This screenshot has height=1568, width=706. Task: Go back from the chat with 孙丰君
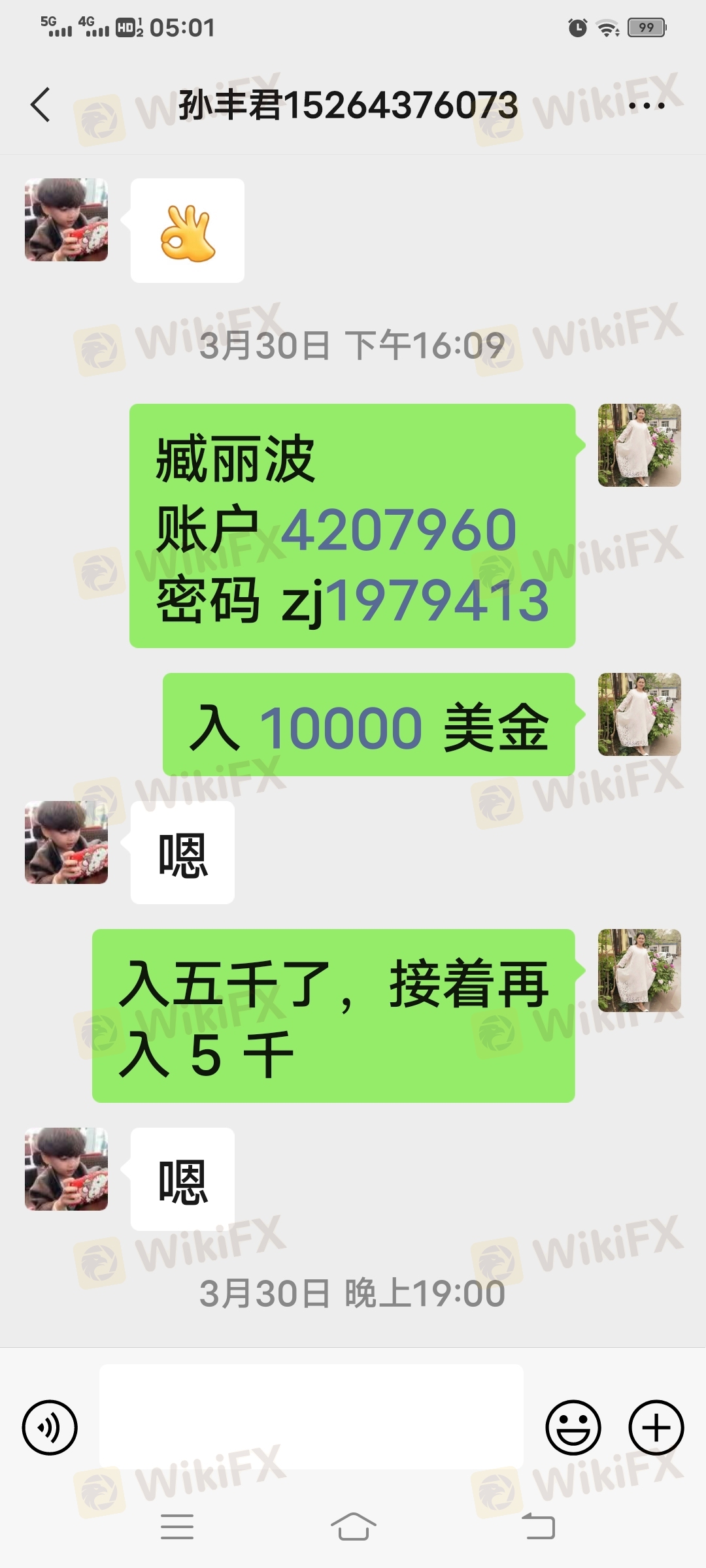[41, 105]
